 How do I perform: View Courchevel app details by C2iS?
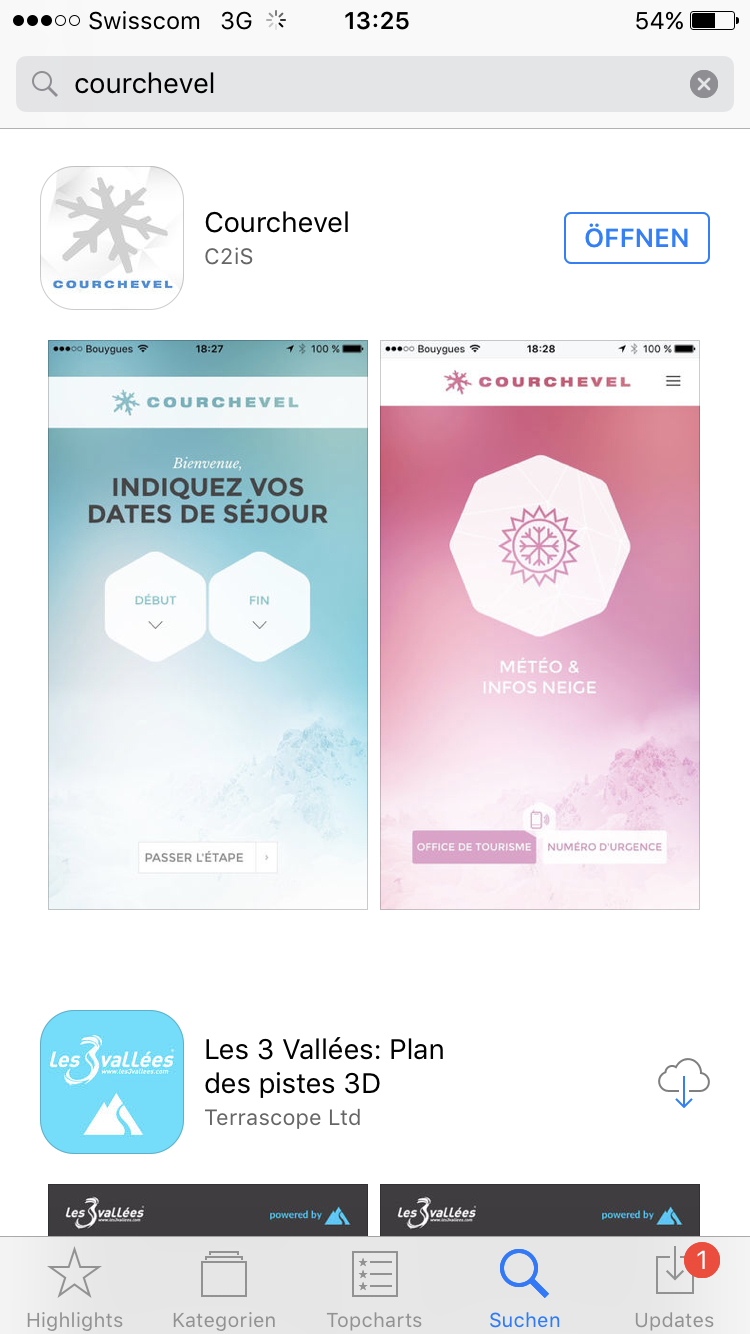coord(277,236)
